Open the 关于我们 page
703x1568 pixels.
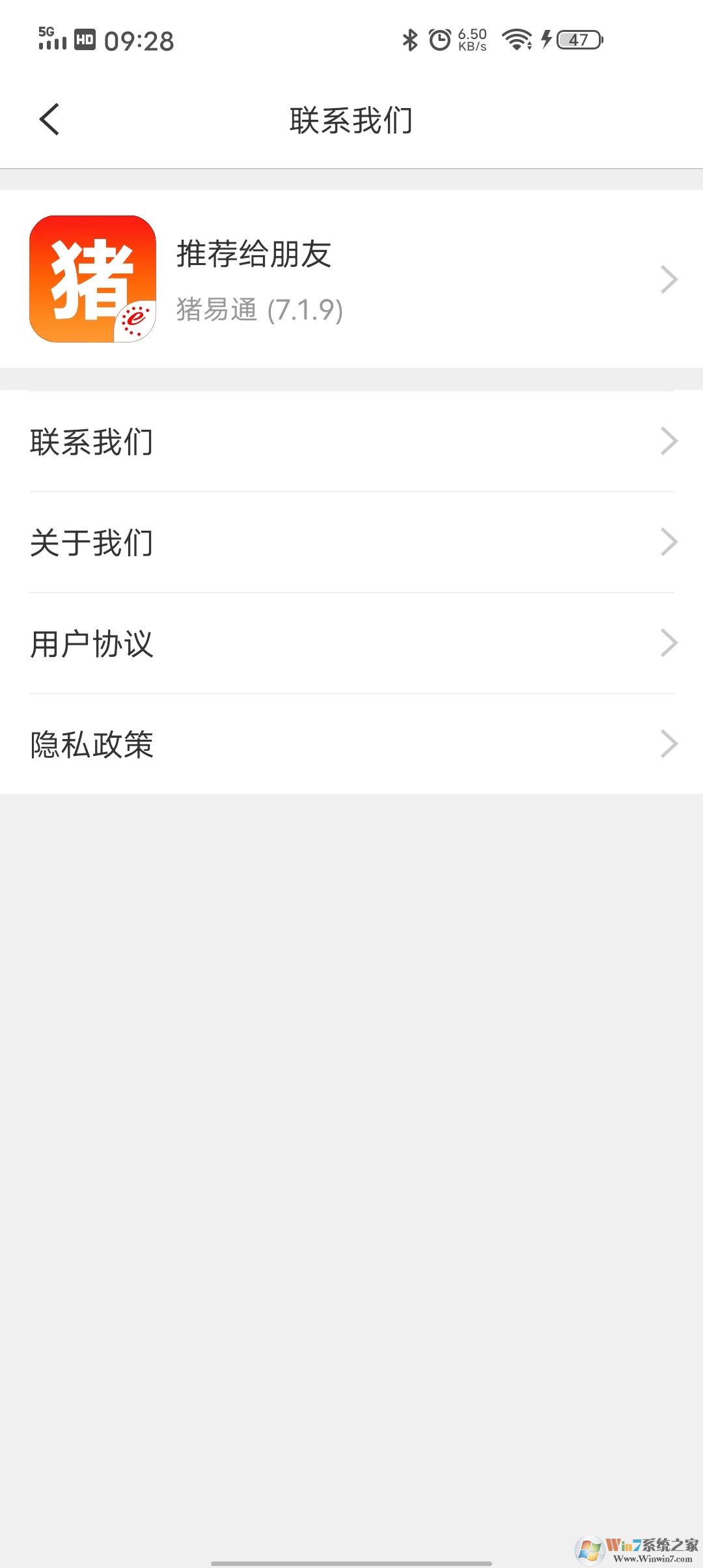tap(351, 542)
